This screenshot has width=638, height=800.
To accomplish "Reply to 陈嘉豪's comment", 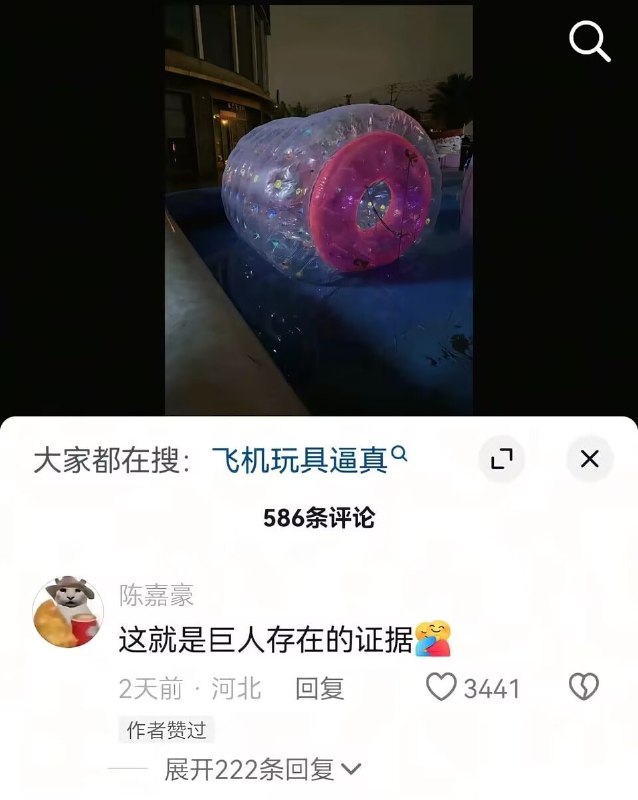I will pyautogui.click(x=319, y=688).
